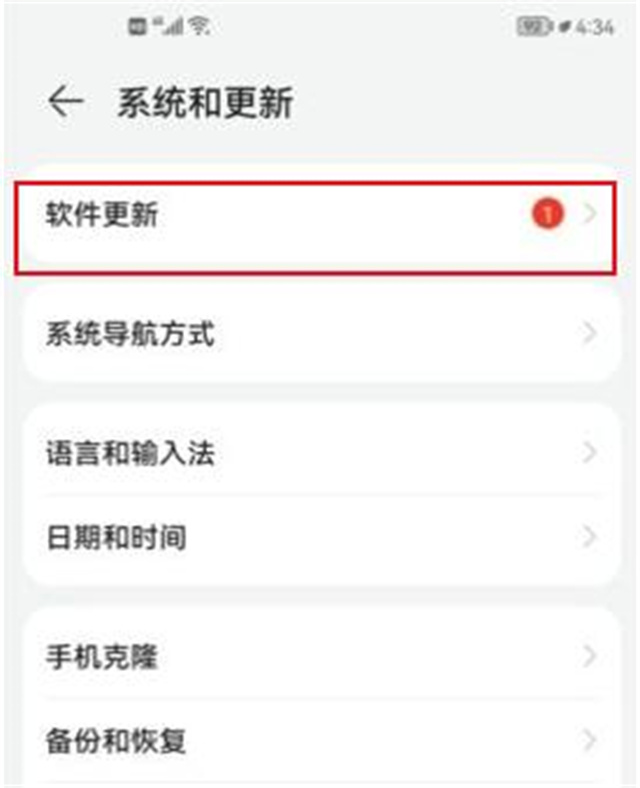Go back using the arrow
Screen dimensions: 640x788
(x=65, y=103)
